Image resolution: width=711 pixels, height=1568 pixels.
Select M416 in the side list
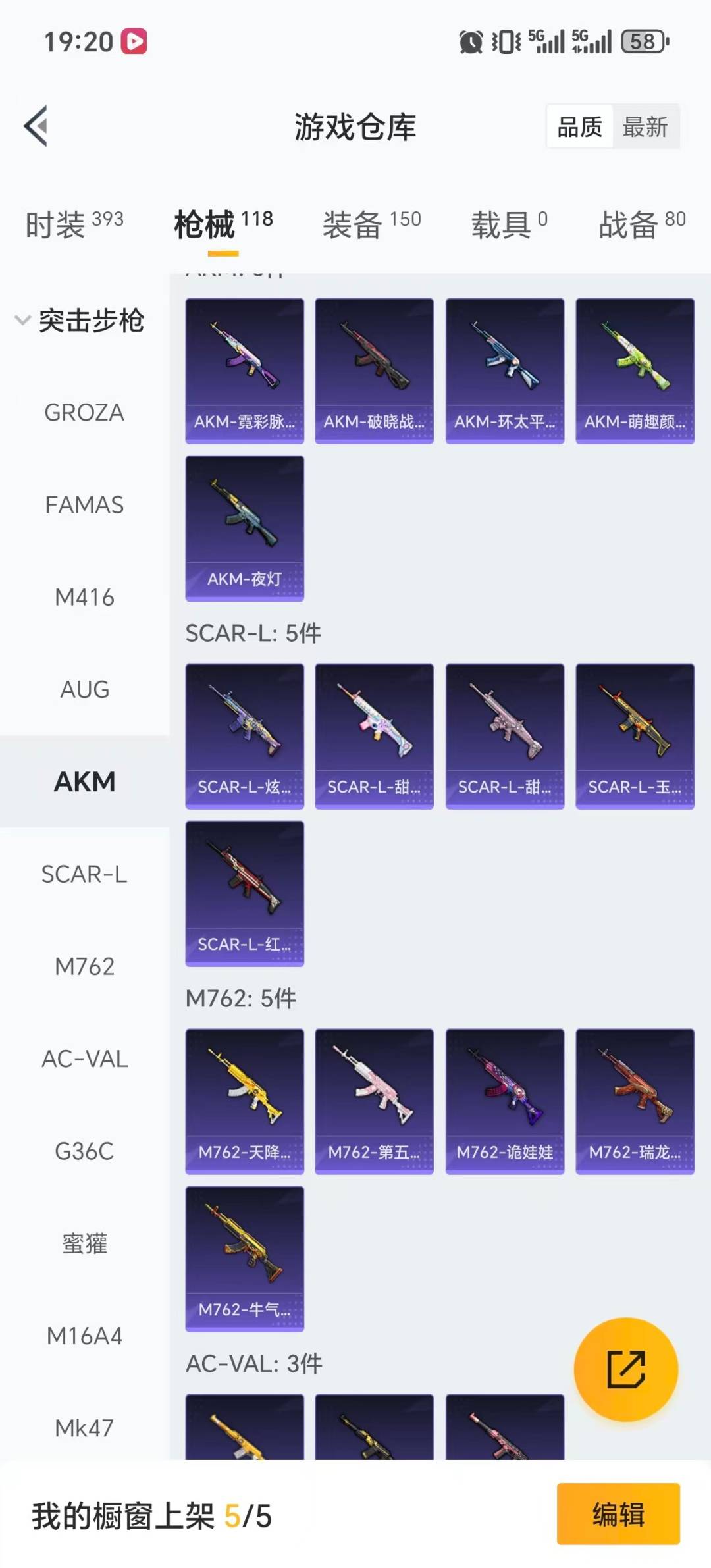(84, 597)
